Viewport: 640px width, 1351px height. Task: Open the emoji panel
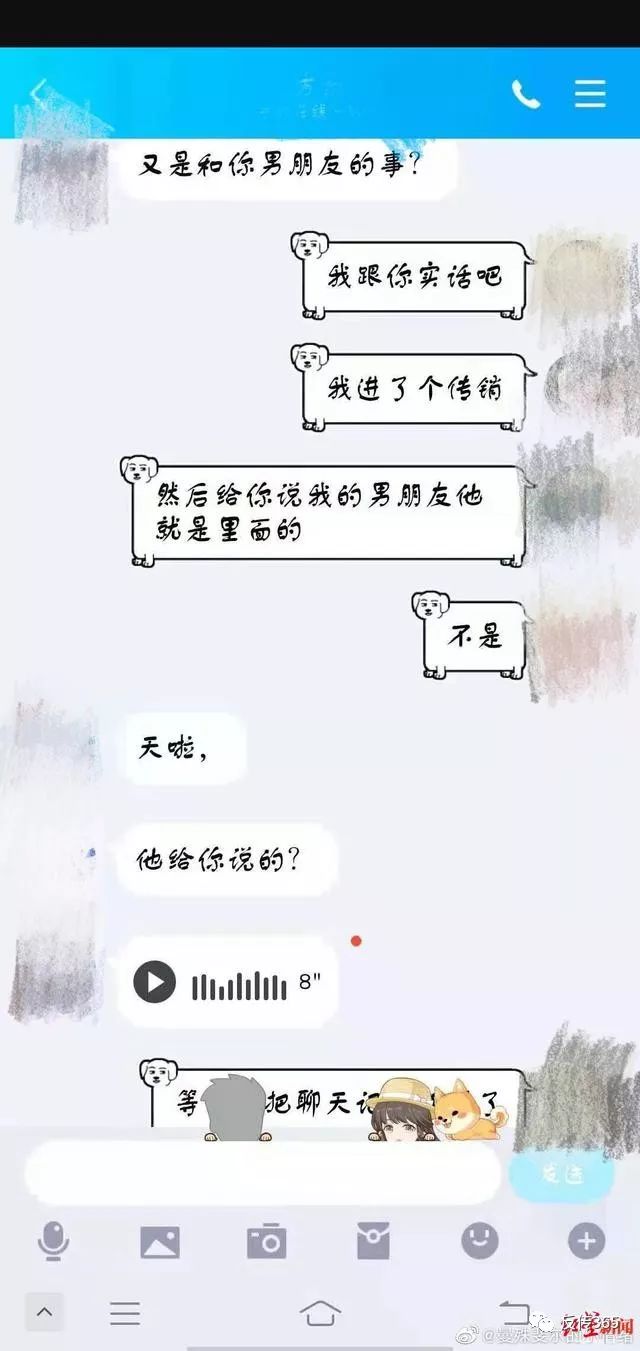click(x=480, y=1241)
